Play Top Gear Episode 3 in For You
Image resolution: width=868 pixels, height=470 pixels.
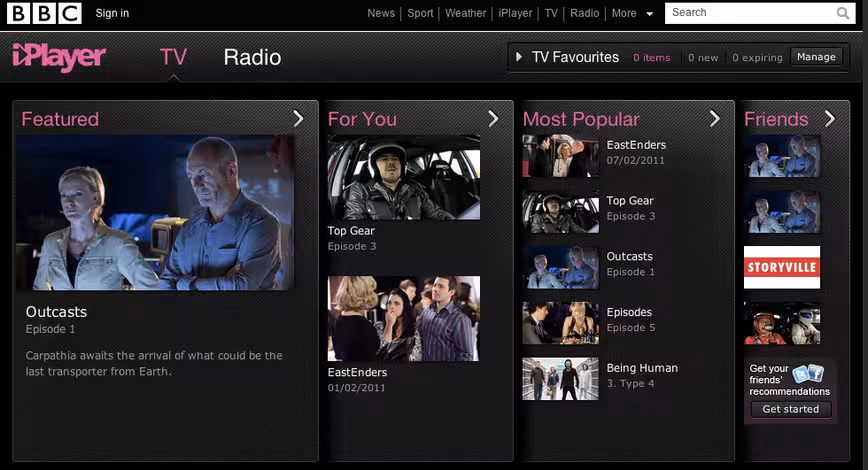click(x=404, y=177)
